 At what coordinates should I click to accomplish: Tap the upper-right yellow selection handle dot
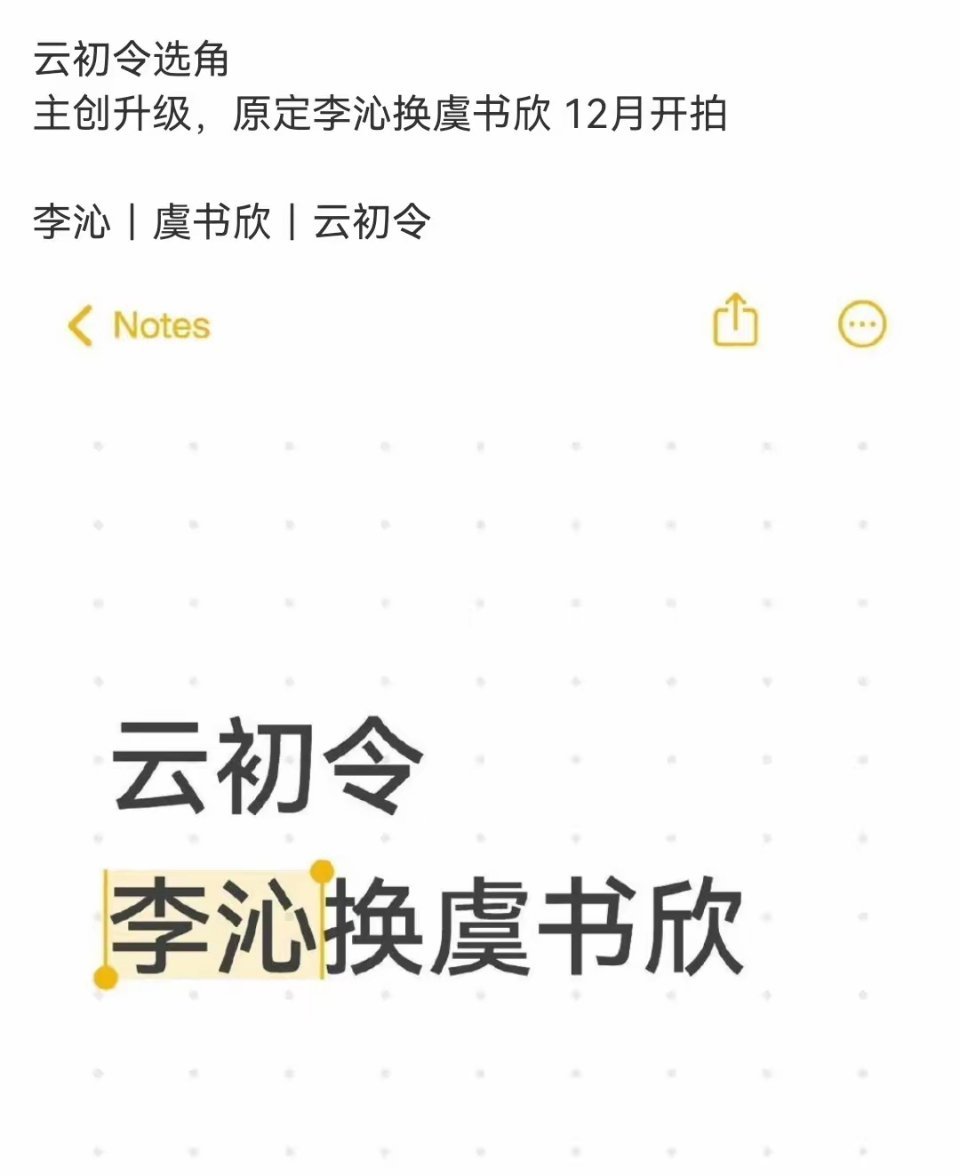(x=323, y=872)
